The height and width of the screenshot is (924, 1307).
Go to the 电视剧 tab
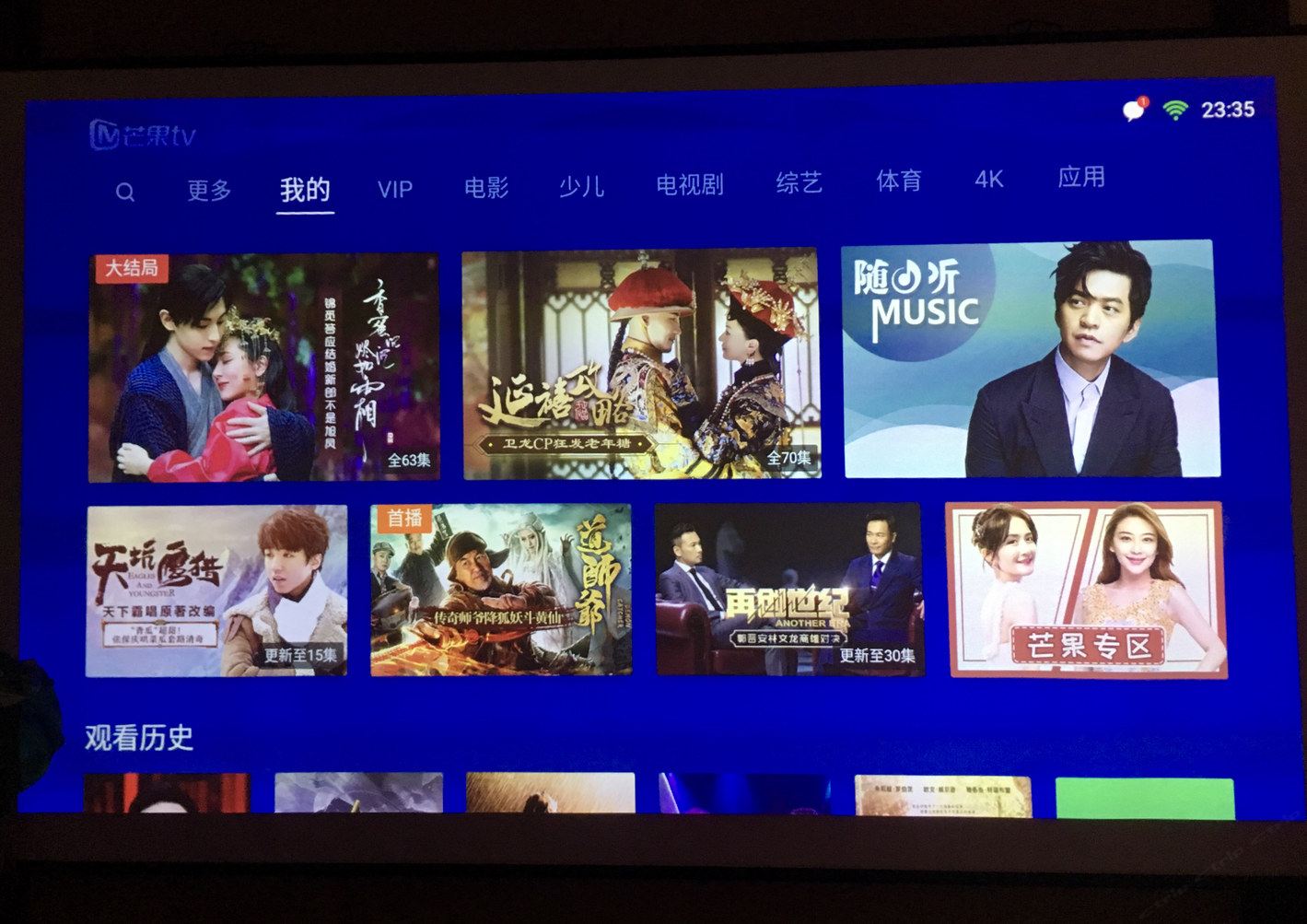pyautogui.click(x=689, y=184)
